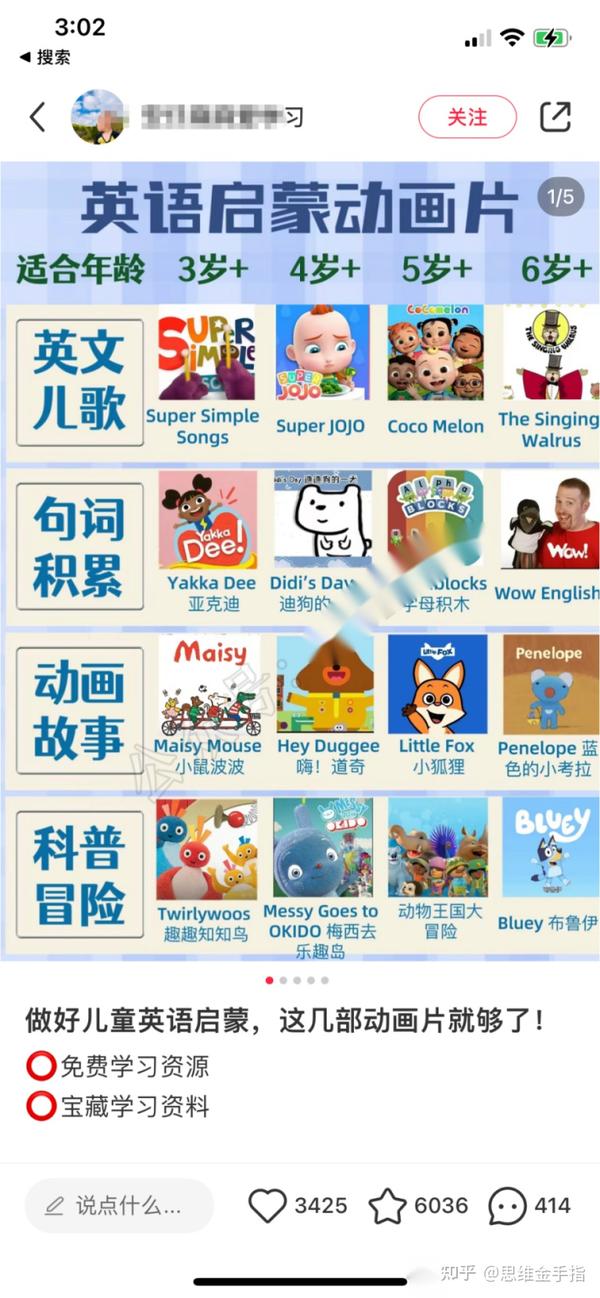
Task: Open the 英语启蒙动画片 post image
Action: pos(300,560)
